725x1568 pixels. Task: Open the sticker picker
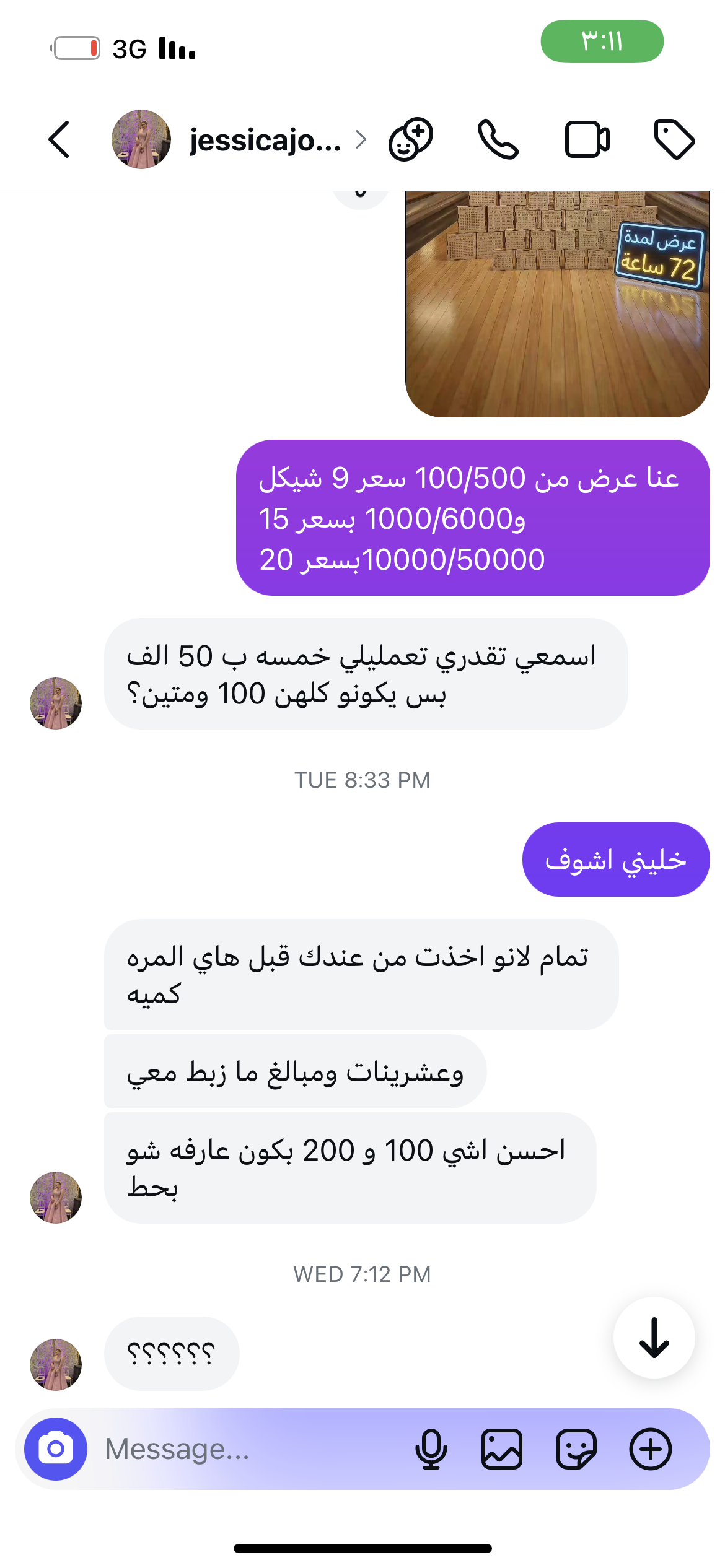point(576,1449)
